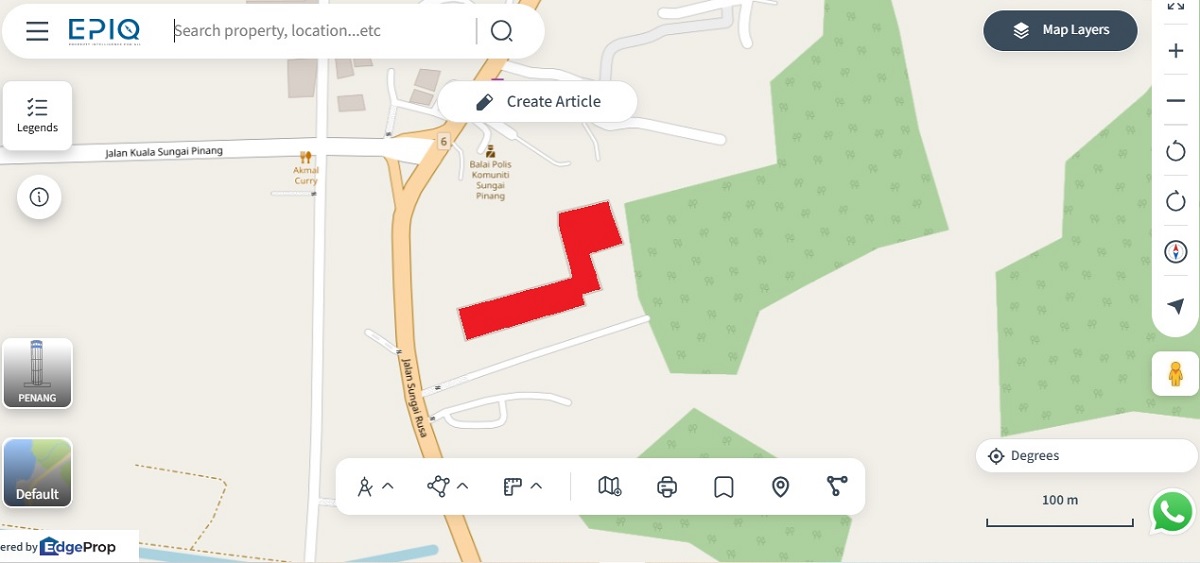Activate the street view pegman
Image resolution: width=1200 pixels, height=563 pixels.
pyautogui.click(x=1176, y=374)
